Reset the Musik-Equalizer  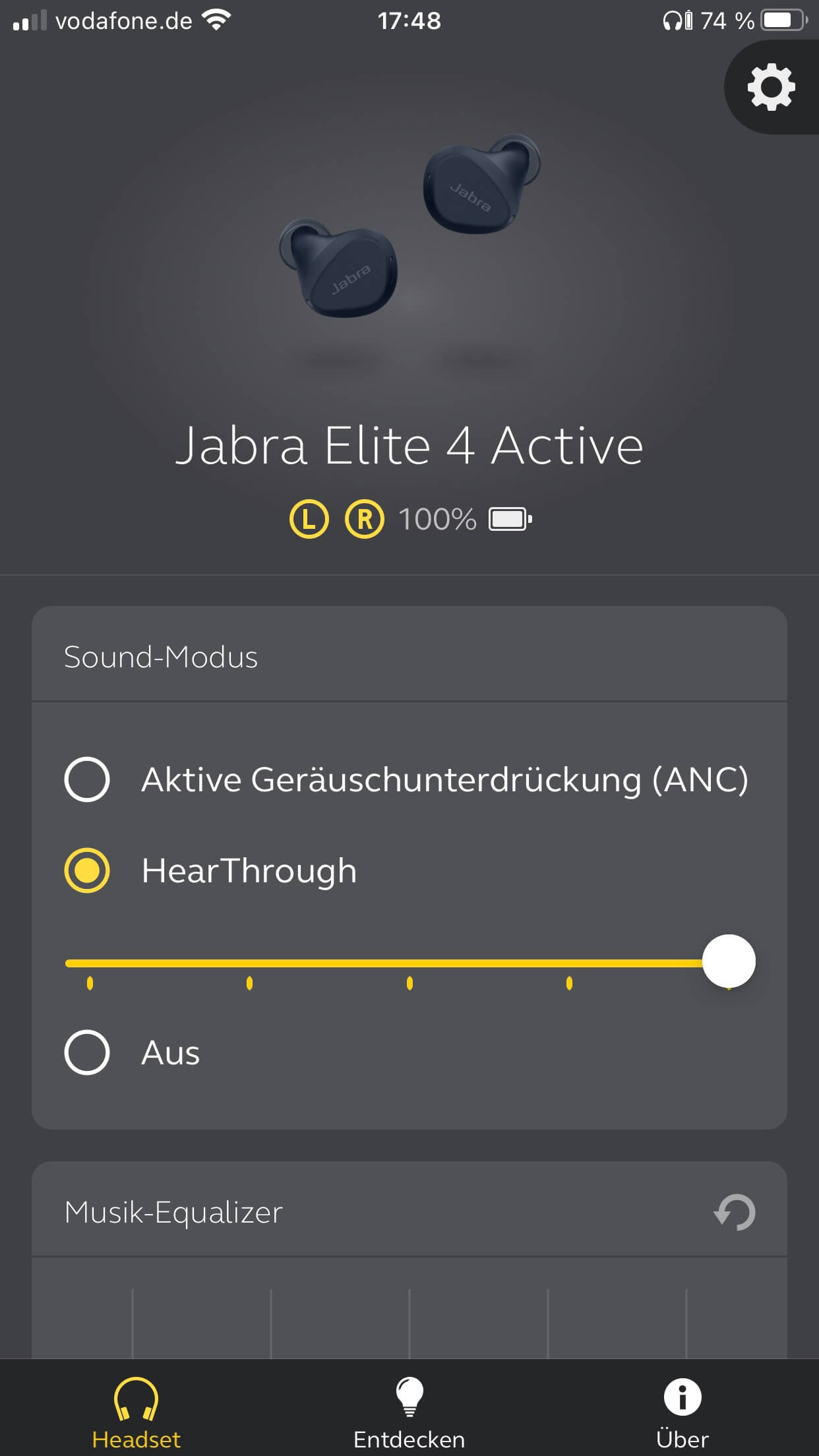click(735, 1212)
